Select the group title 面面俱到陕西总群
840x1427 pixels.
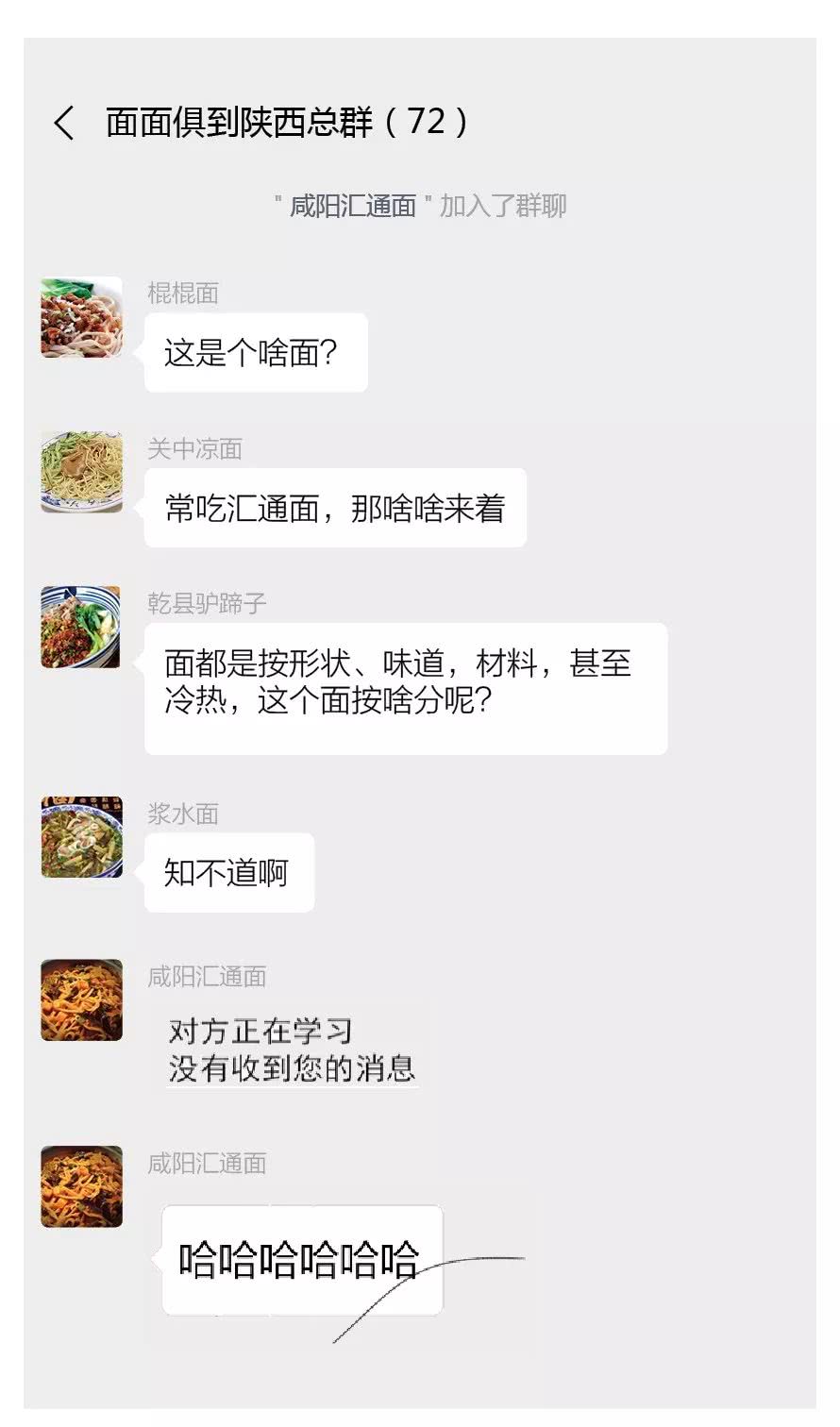(245, 123)
